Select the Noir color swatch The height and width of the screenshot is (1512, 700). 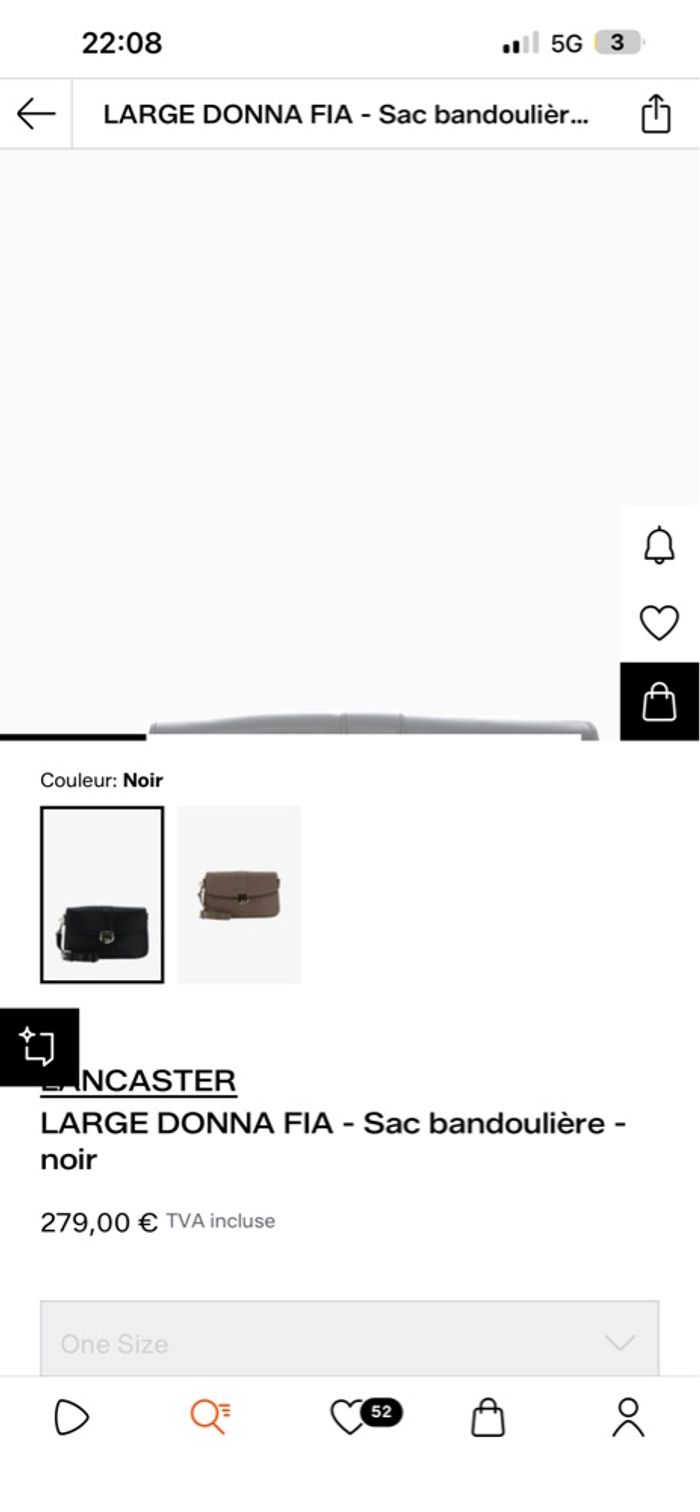102,895
